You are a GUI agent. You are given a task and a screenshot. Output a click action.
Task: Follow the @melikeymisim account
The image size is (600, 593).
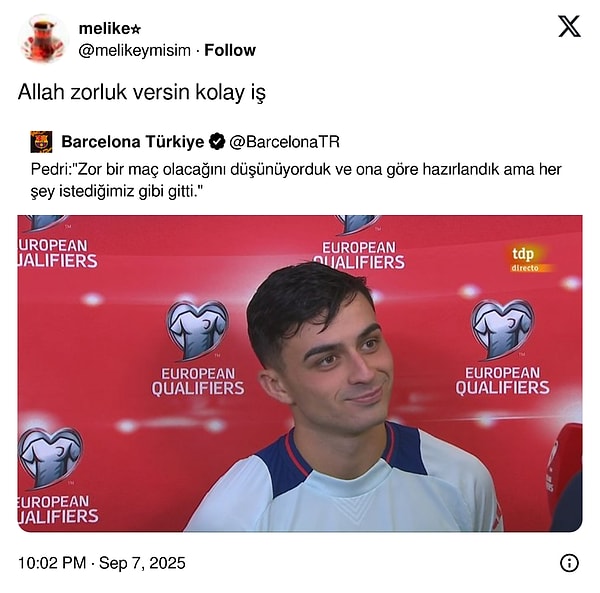[230, 50]
